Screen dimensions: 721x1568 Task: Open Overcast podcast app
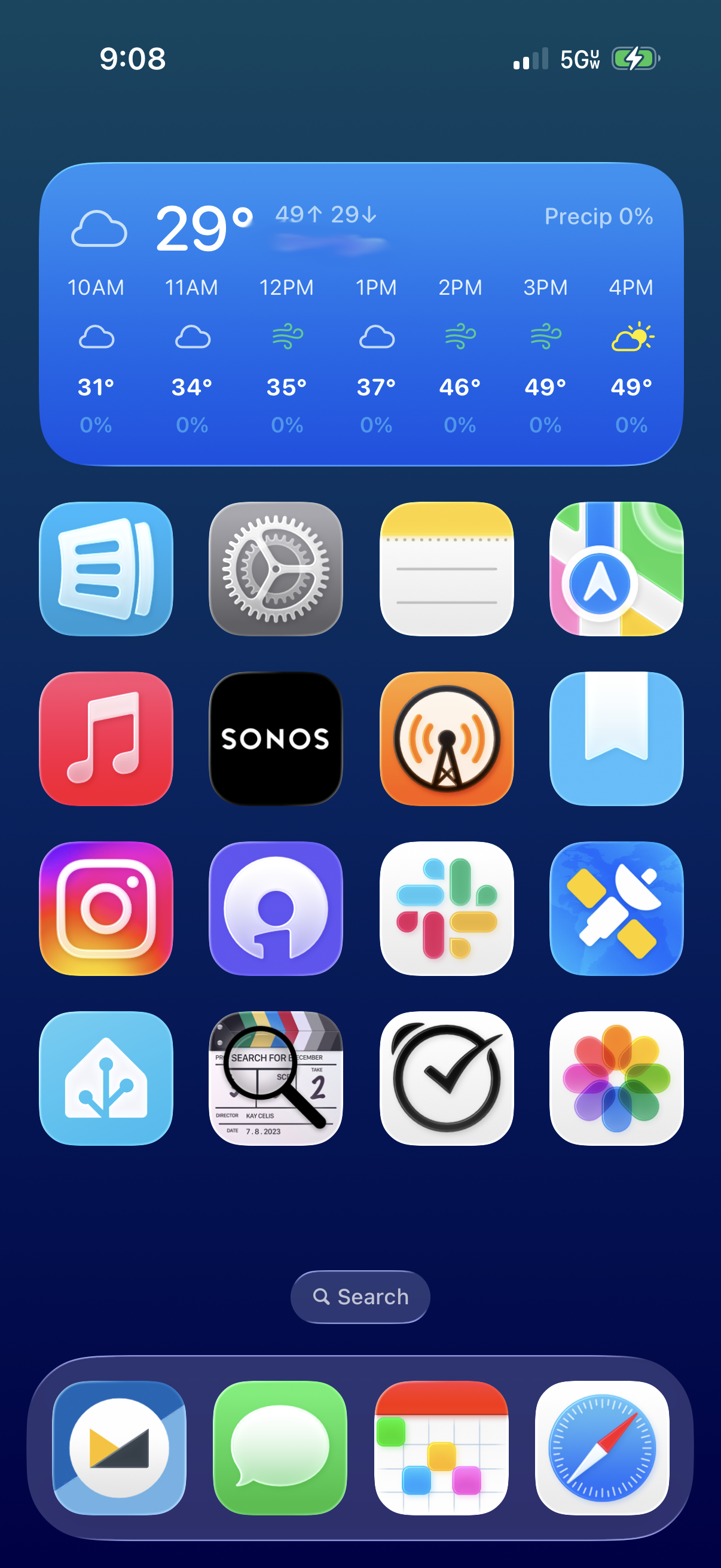click(446, 739)
